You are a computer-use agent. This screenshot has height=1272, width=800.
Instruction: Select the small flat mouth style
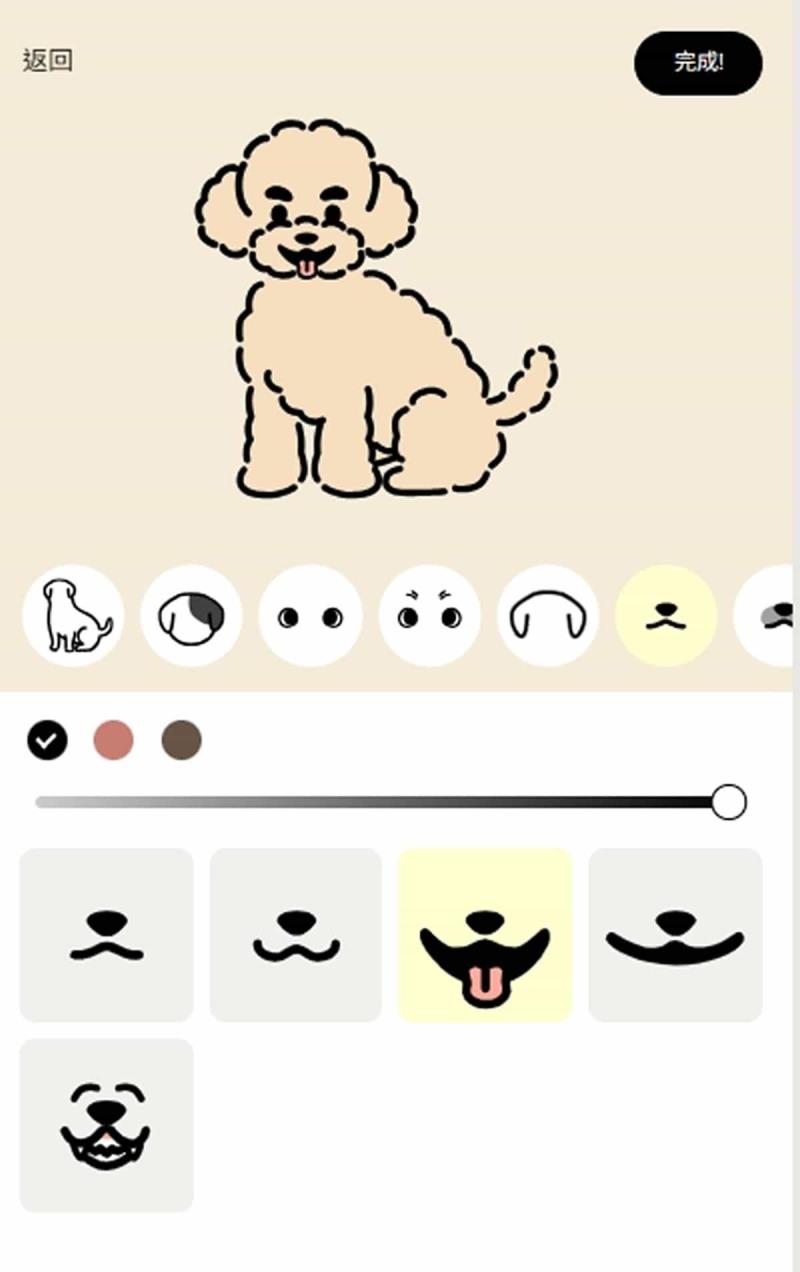107,935
